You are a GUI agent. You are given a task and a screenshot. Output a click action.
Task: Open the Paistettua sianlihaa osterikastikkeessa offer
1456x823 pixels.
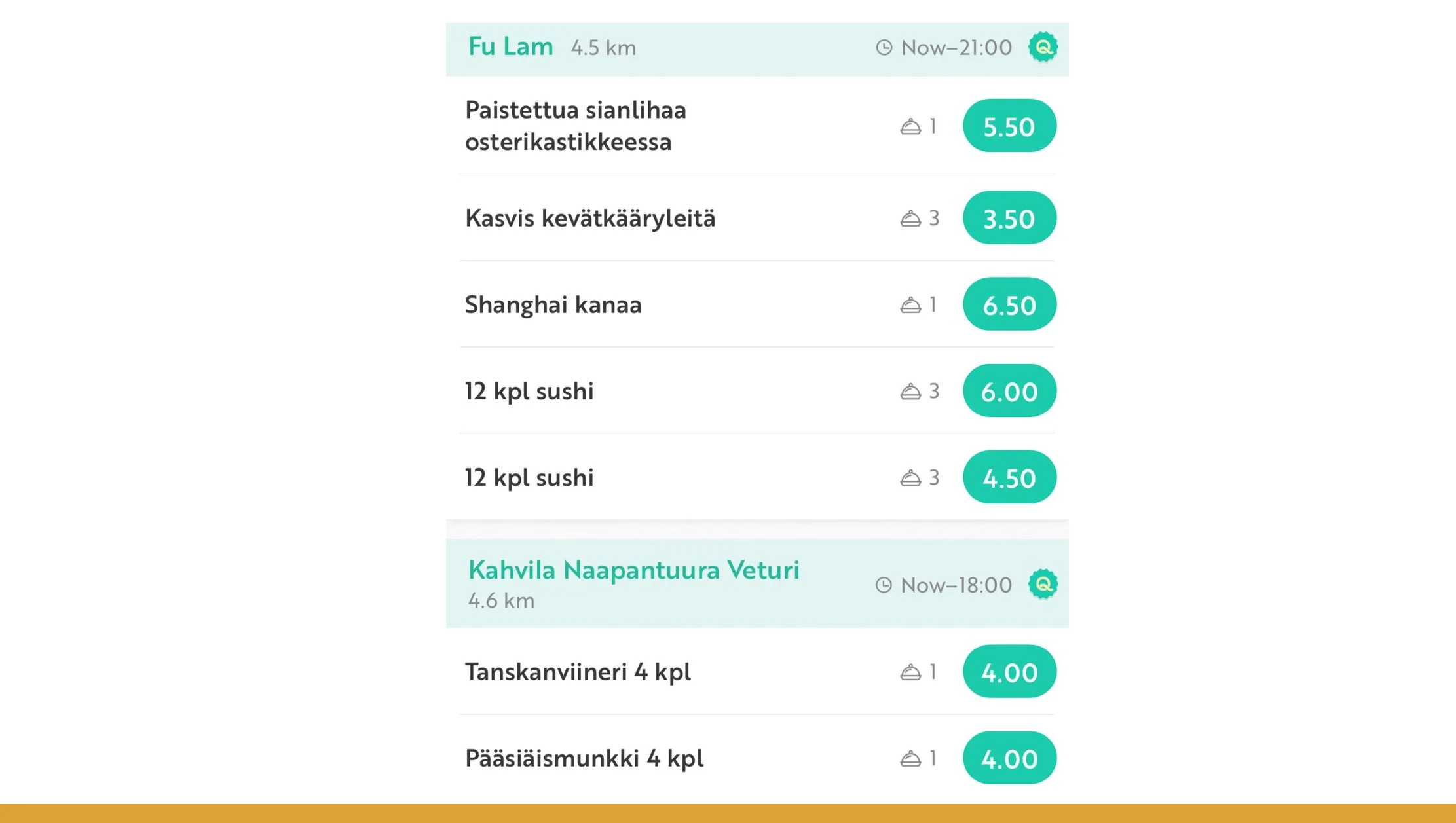click(575, 126)
